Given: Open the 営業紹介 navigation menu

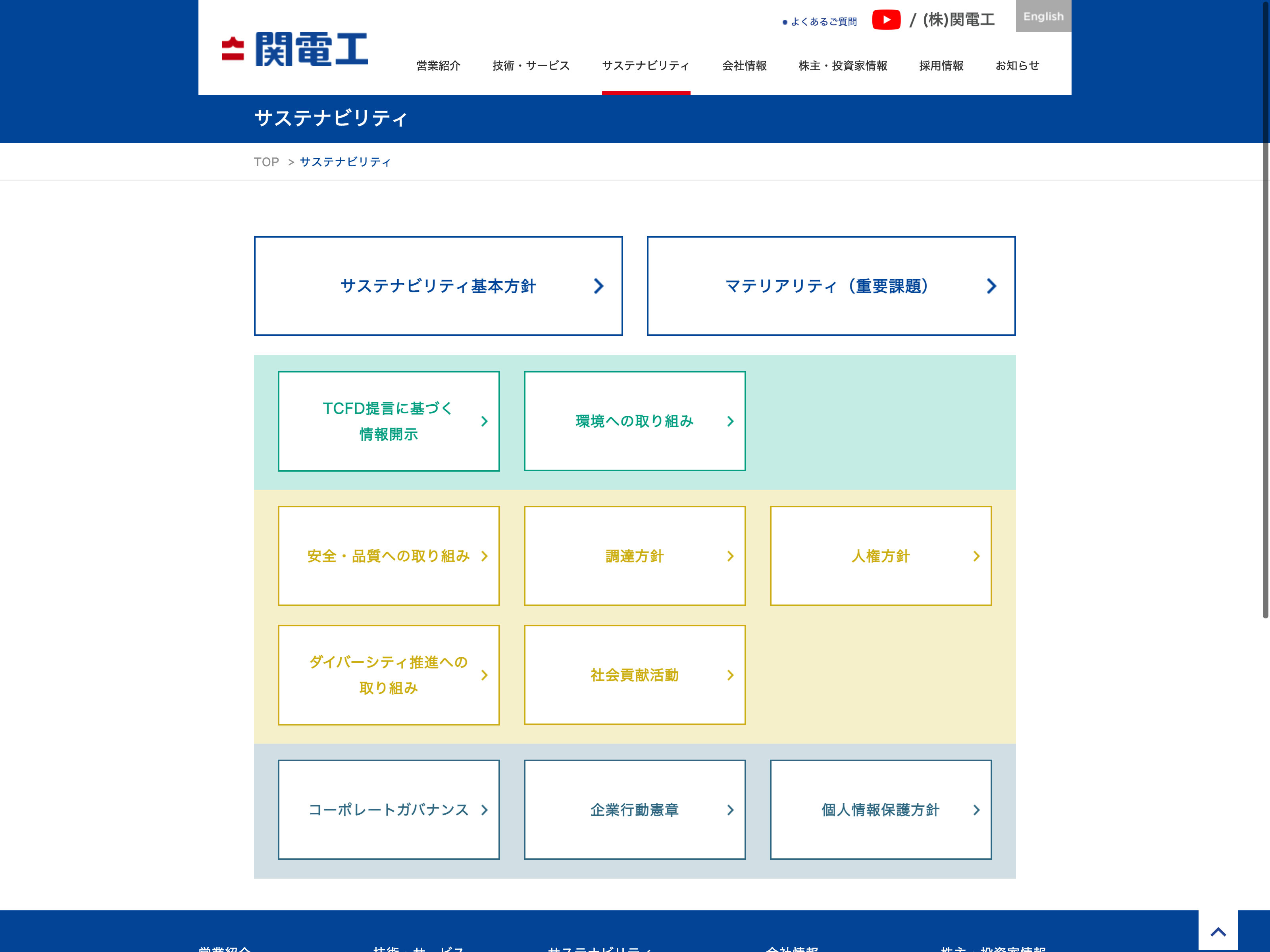Looking at the screenshot, I should (x=438, y=65).
